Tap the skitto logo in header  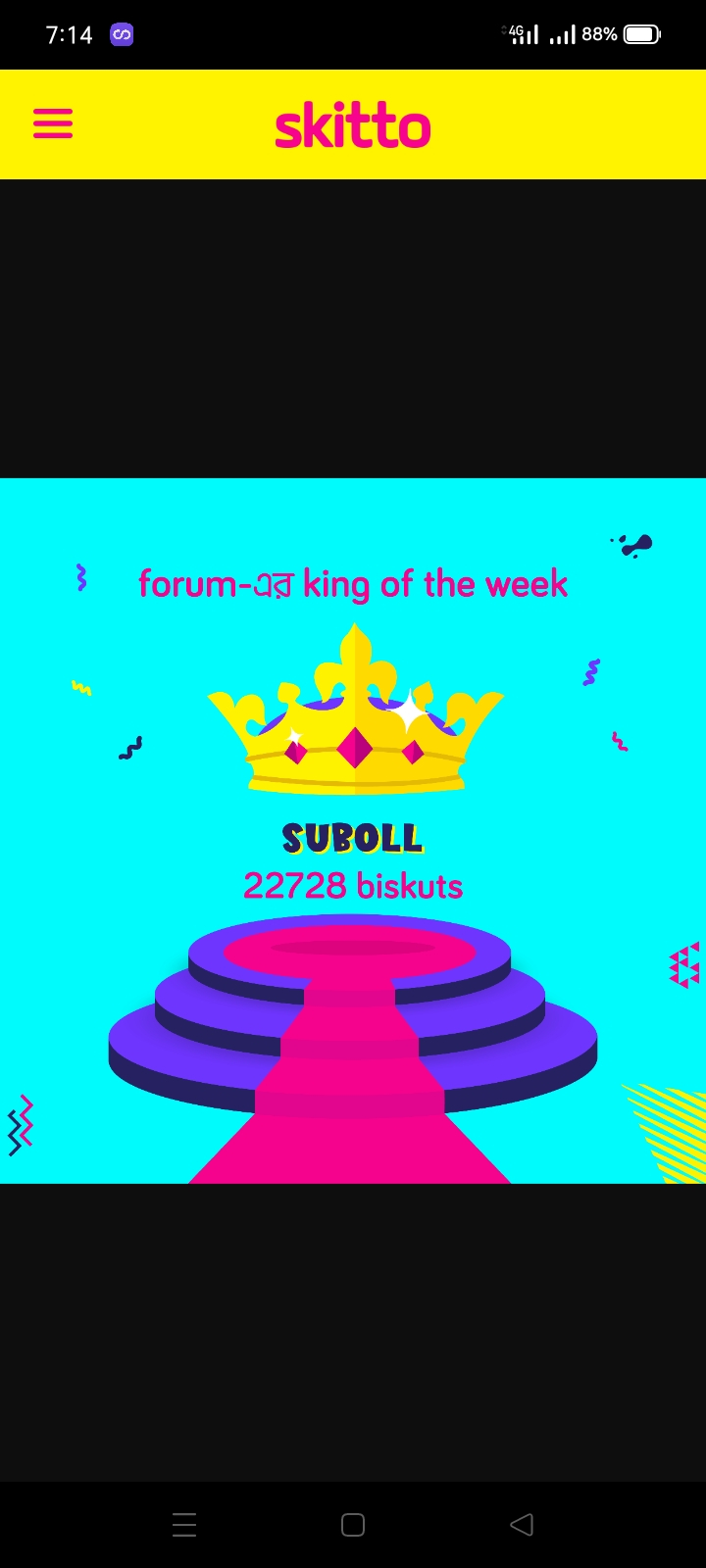(353, 127)
